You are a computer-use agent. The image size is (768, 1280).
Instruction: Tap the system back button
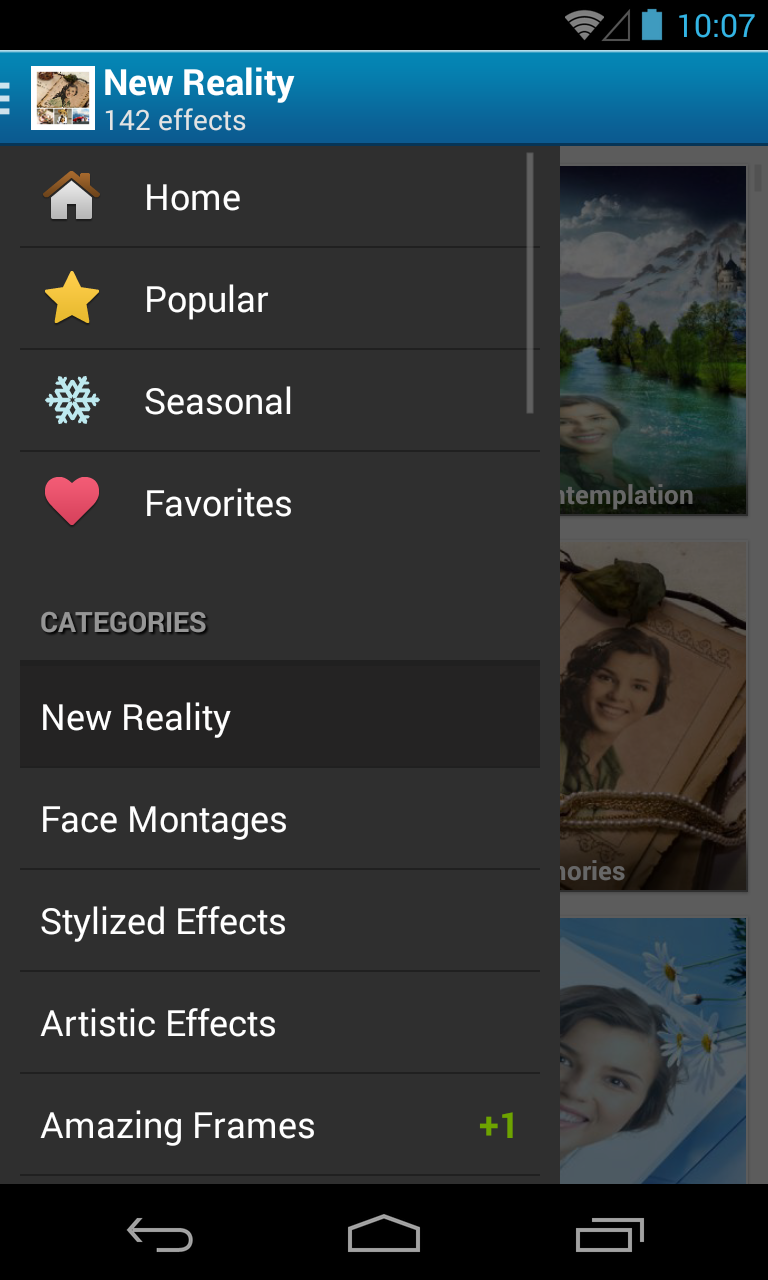[x=160, y=1234]
